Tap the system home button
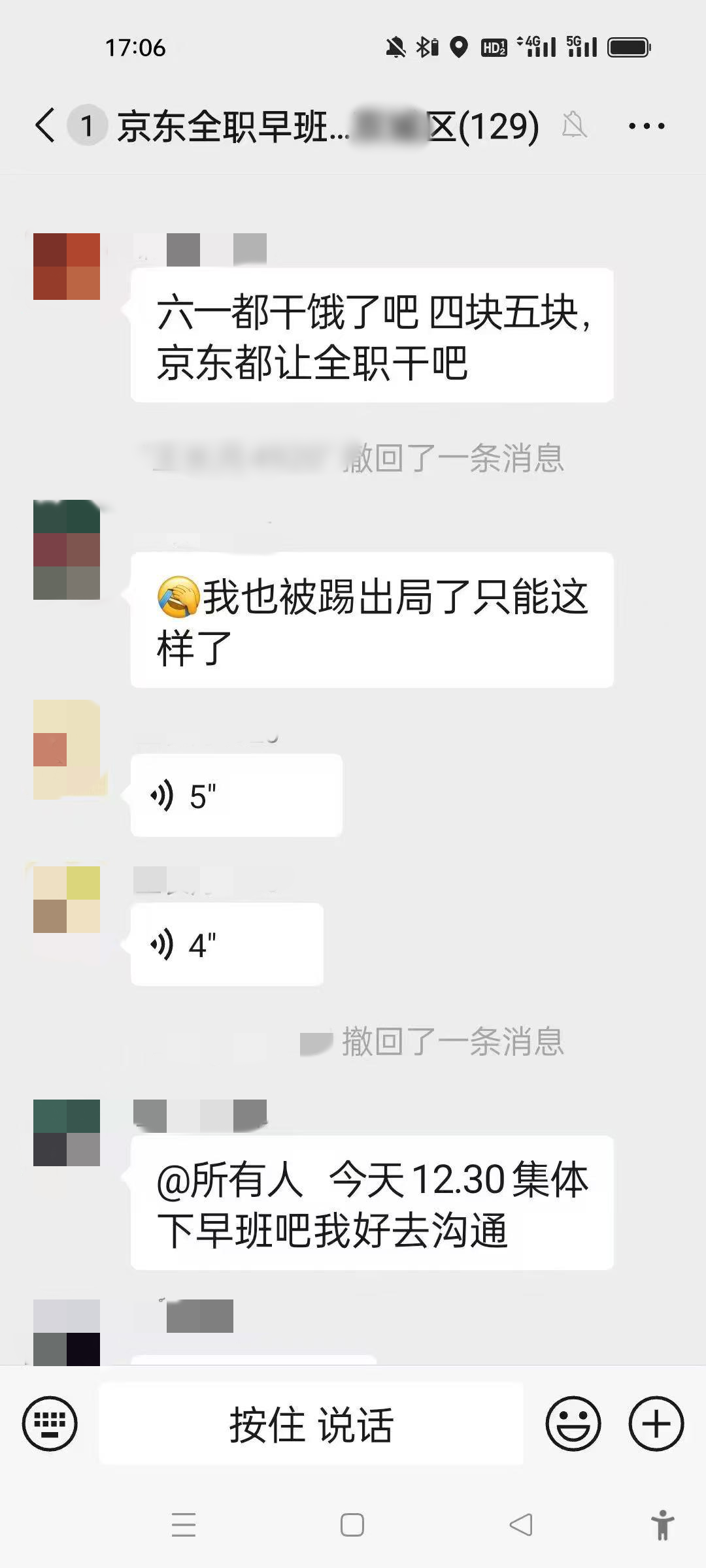 tap(352, 1525)
